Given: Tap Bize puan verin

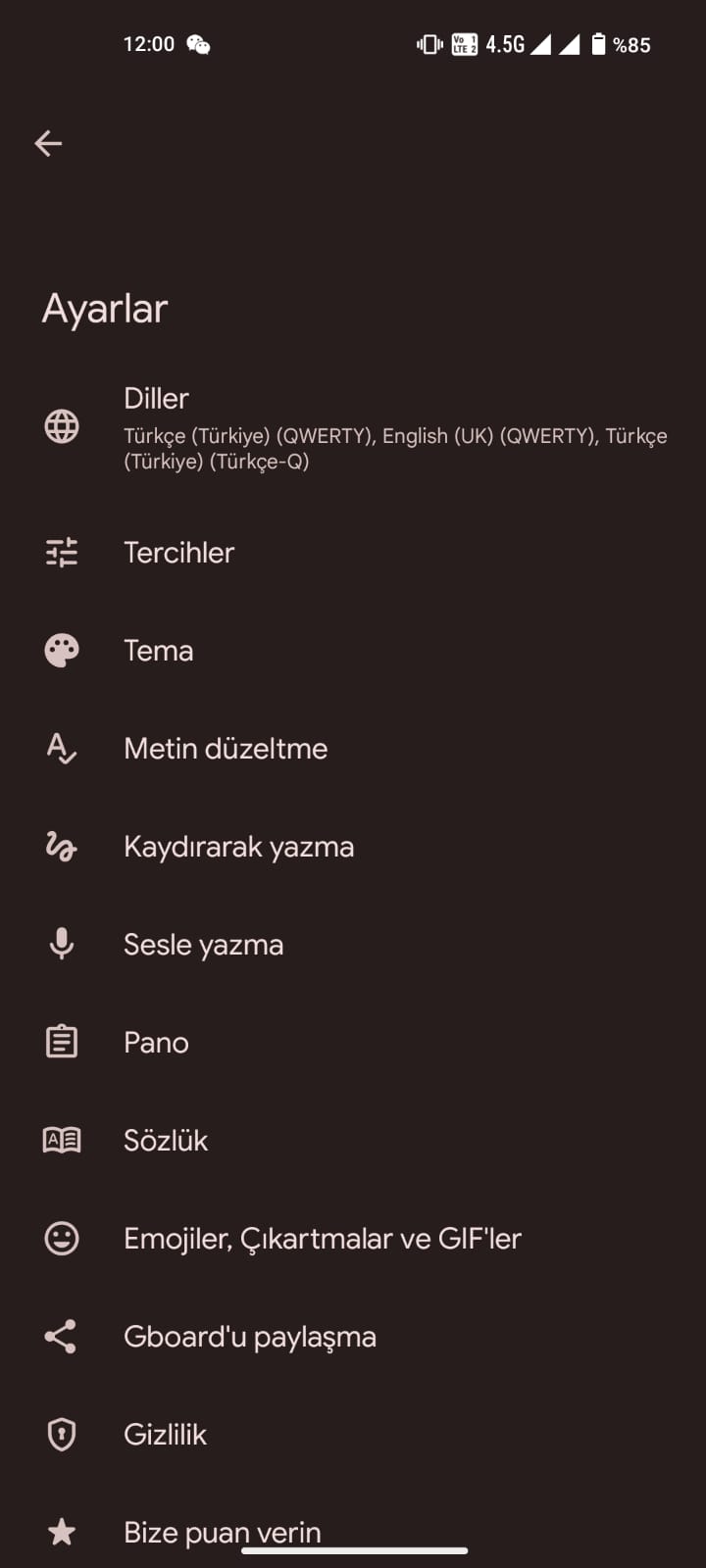Looking at the screenshot, I should [x=222, y=1531].
